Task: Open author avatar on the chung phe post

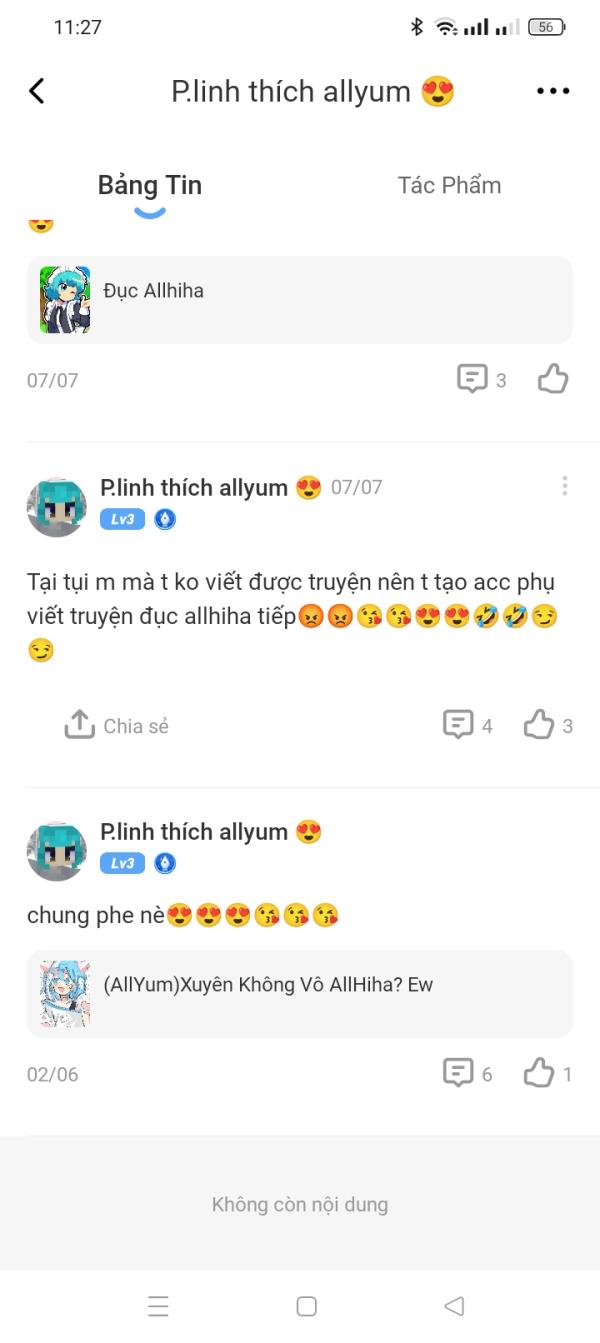Action: 56,851
